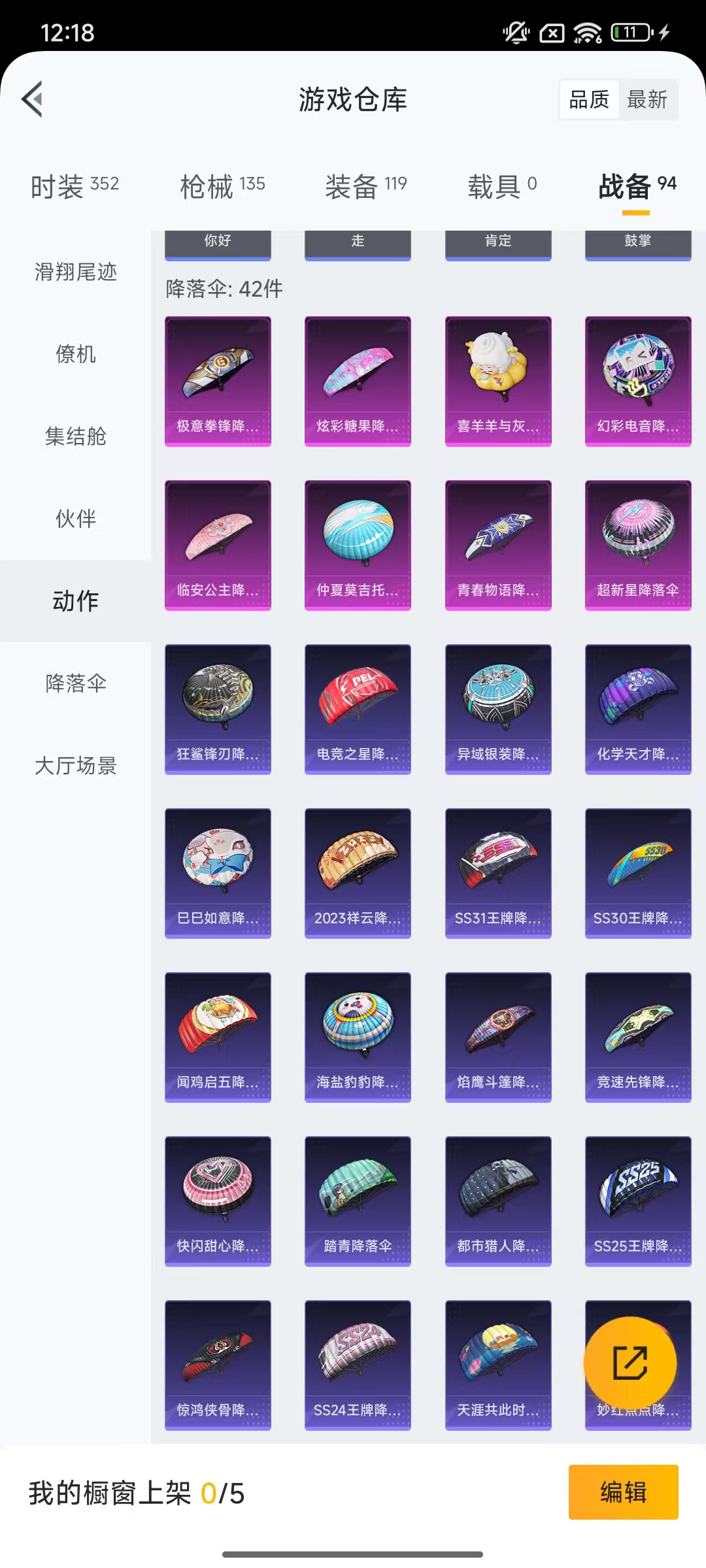Screen dimensions: 706x1568
Task: View the SS25王牌 parachute
Action: pyautogui.click(x=638, y=1200)
